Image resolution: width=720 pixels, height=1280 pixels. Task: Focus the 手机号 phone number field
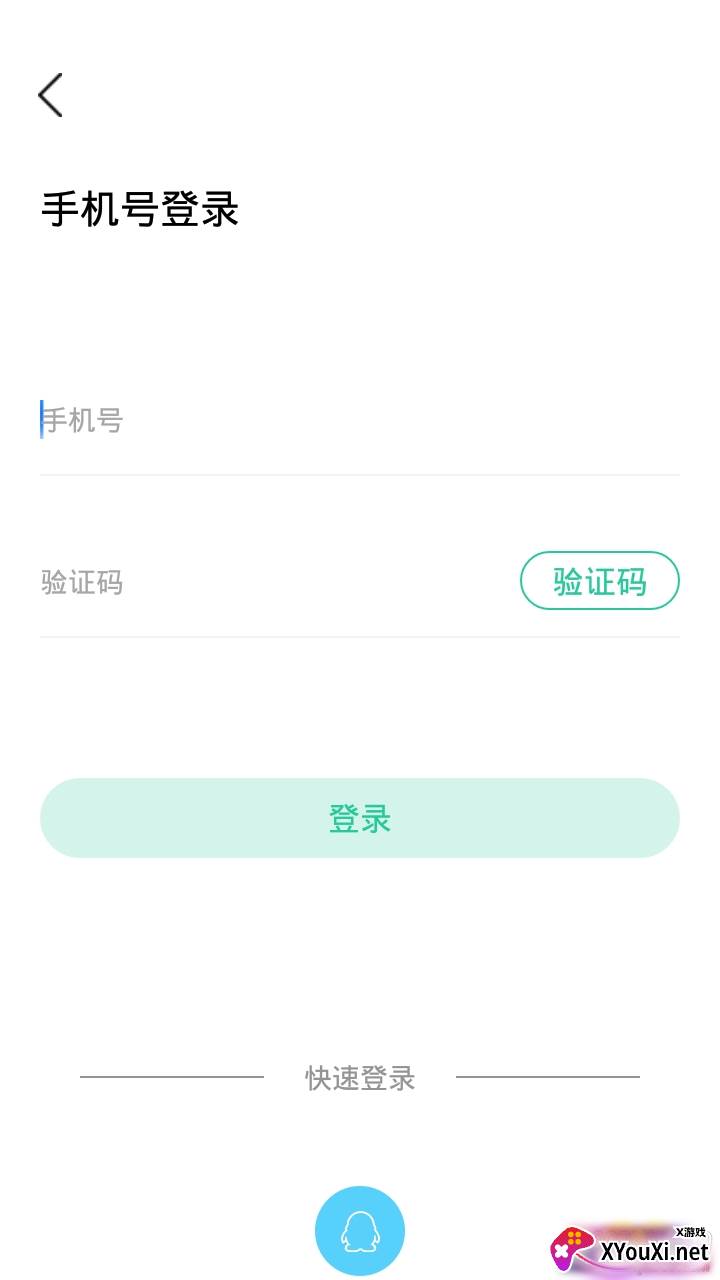point(359,421)
